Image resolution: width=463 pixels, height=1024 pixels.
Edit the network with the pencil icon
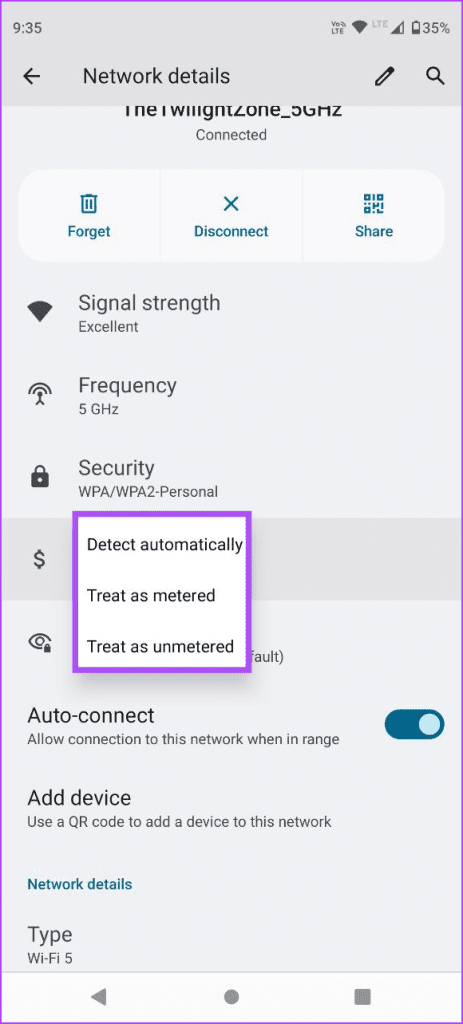coord(385,76)
